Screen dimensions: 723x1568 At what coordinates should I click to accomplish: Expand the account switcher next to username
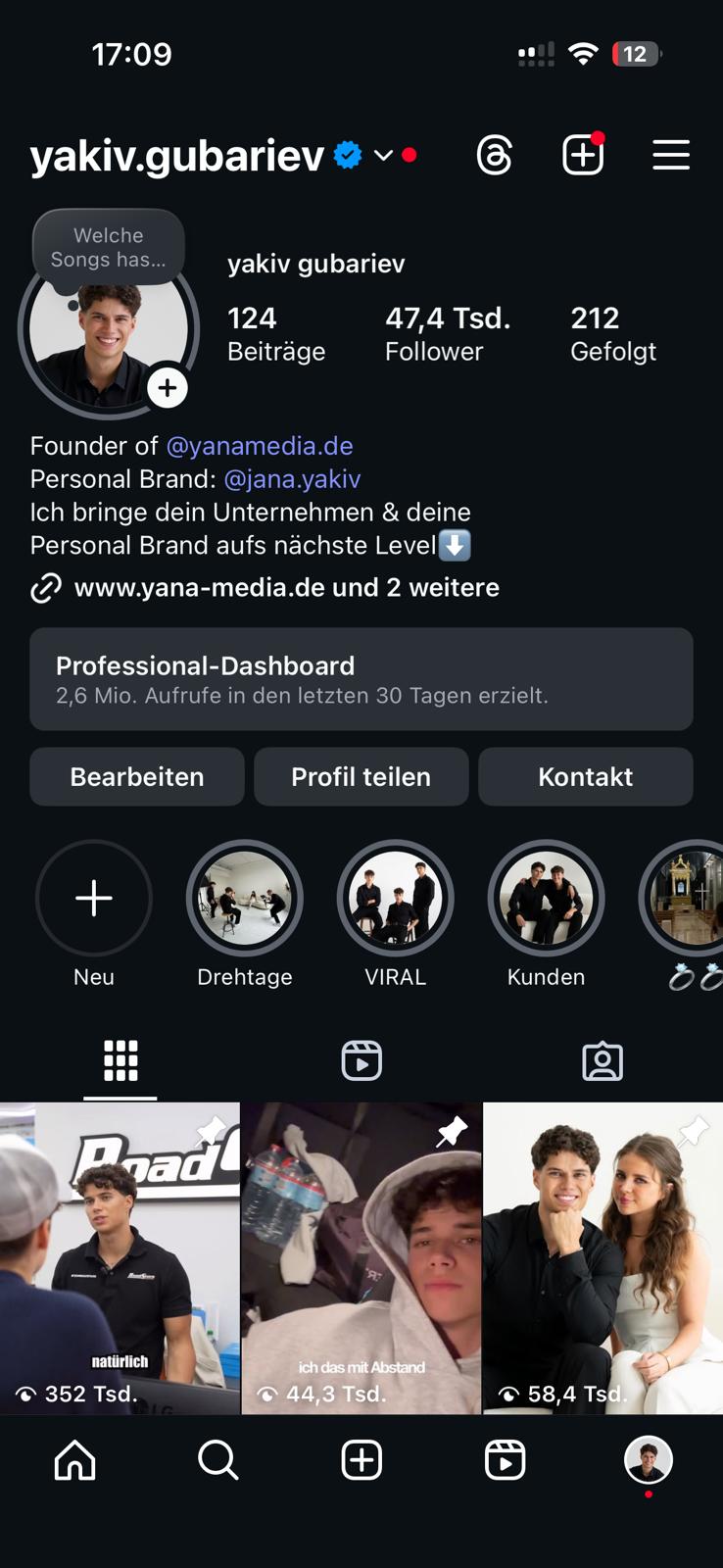coord(383,155)
